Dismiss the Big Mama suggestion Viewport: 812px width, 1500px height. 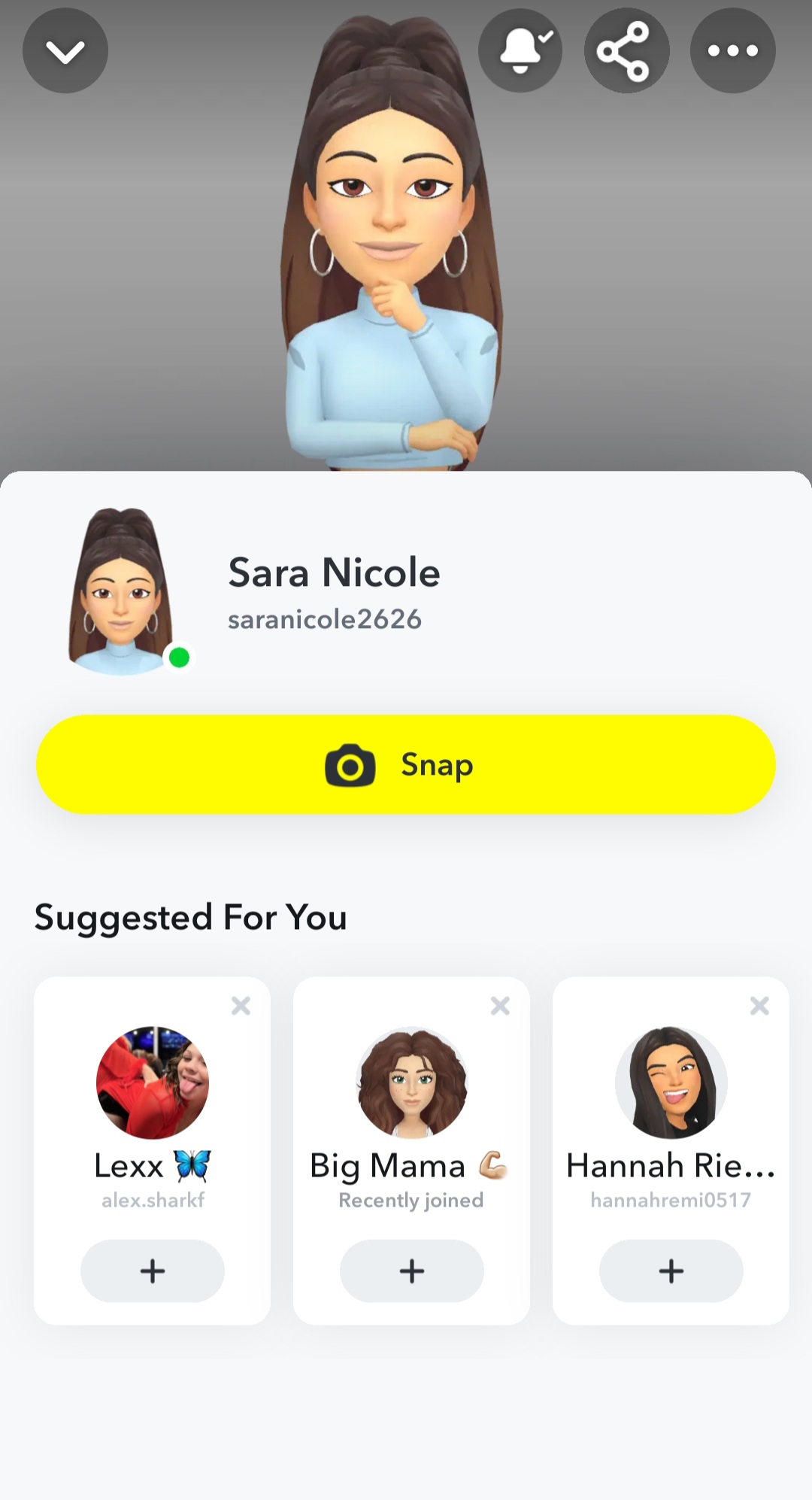coord(500,1006)
